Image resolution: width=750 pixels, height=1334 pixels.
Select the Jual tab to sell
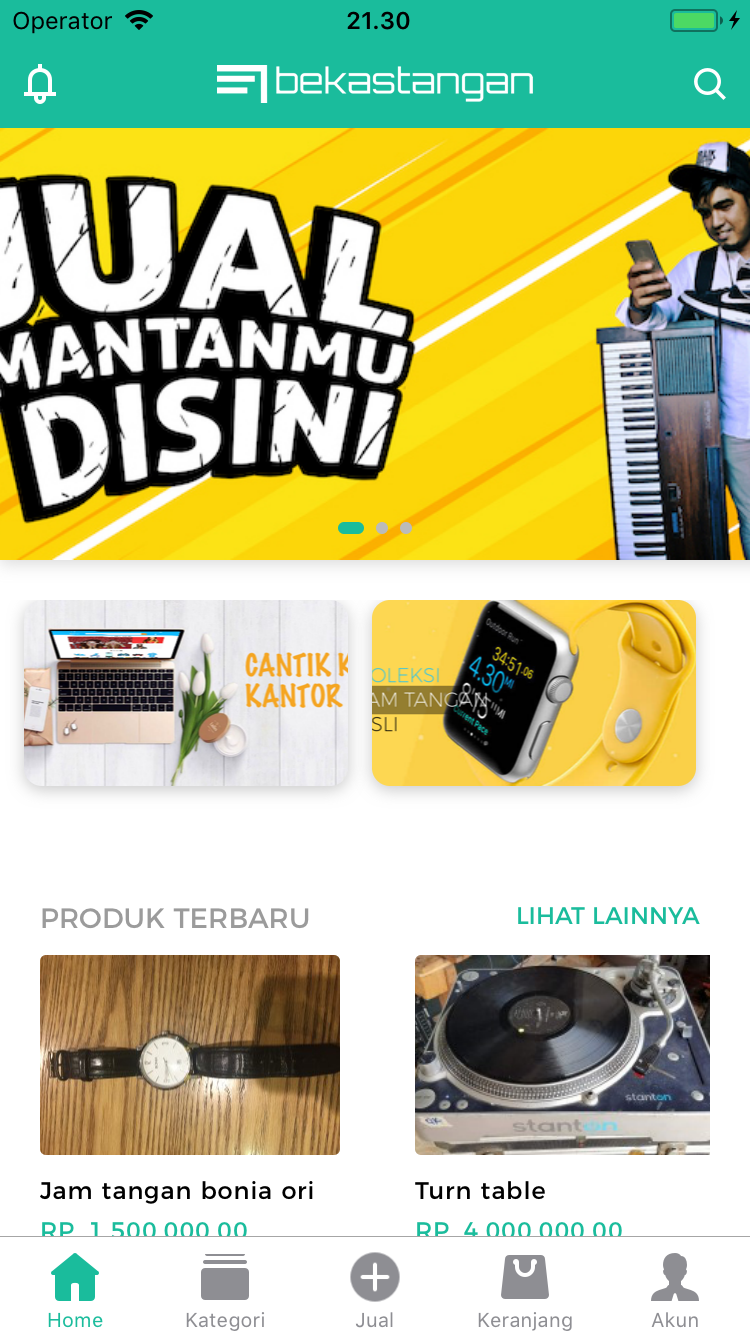coord(375,1291)
